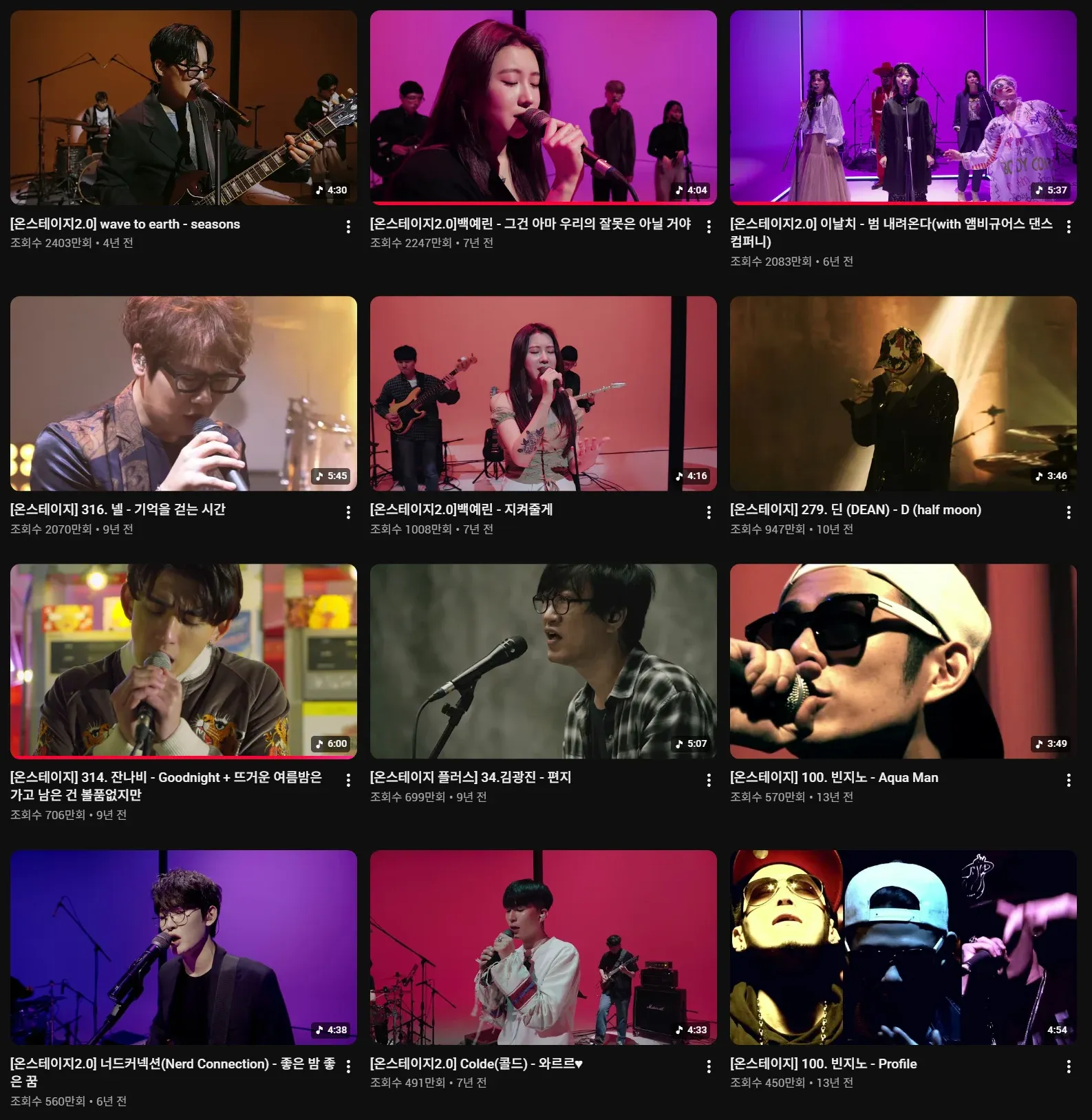1092x1120 pixels.
Task: Open the wave to earth - seasons video
Action: click(x=183, y=107)
